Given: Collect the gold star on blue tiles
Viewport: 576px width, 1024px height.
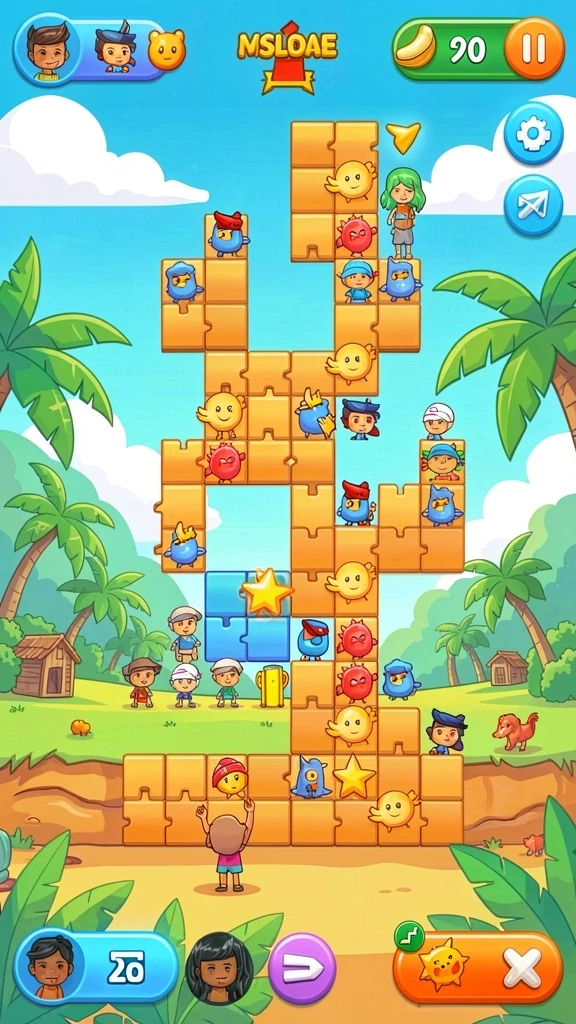Looking at the screenshot, I should coord(266,592).
